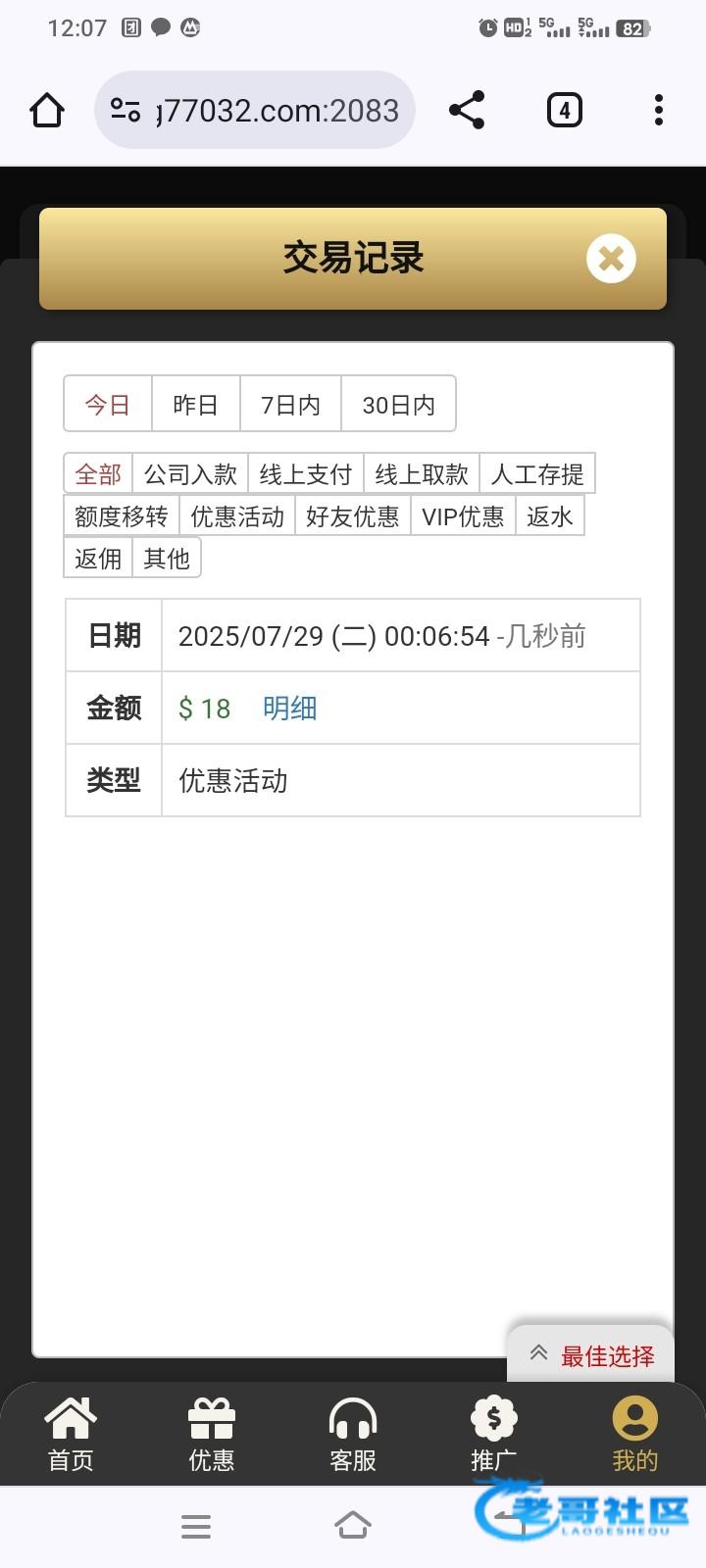Filter by 人工存提
Screen dimensions: 706x1568
(x=537, y=474)
